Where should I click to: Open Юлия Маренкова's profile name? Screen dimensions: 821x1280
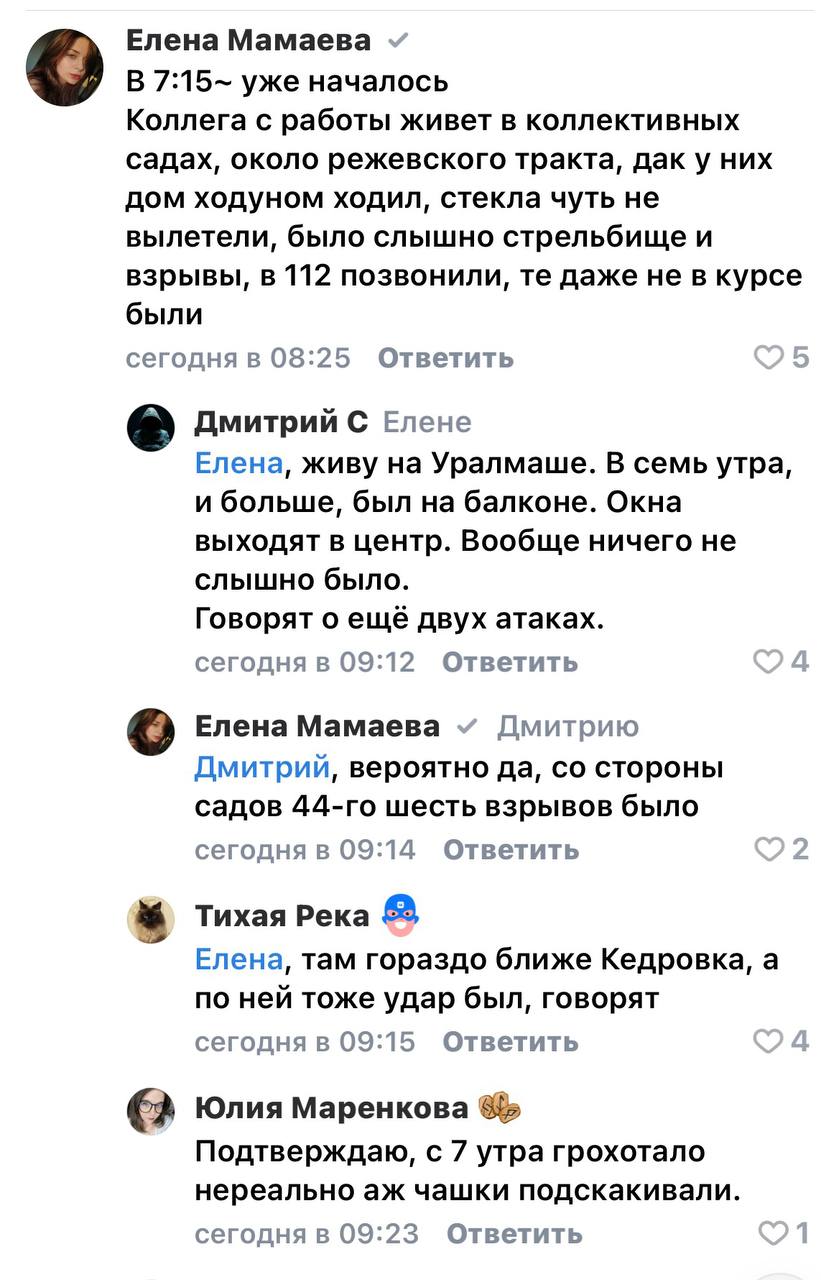pyautogui.click(x=331, y=1107)
